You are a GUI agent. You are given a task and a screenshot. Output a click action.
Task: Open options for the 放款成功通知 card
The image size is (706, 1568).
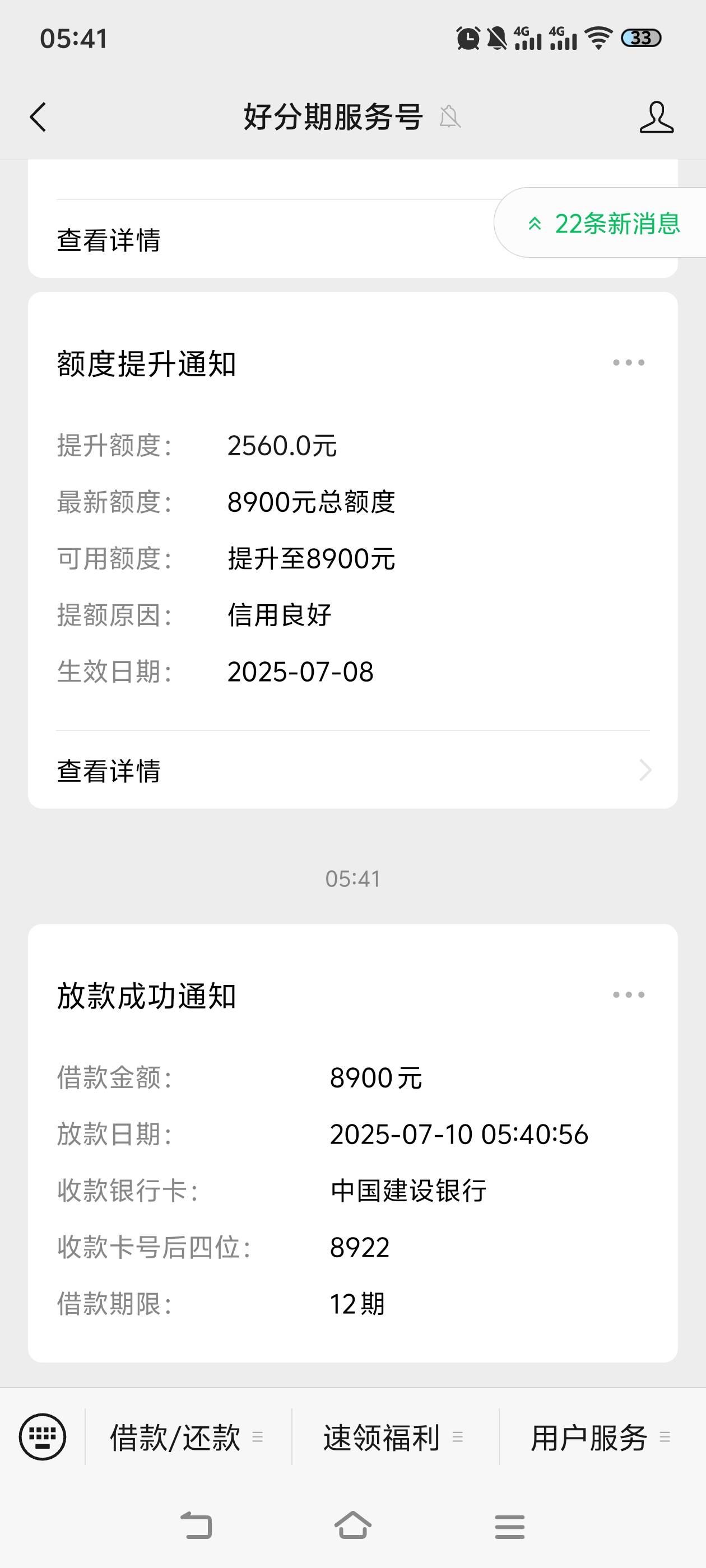pyautogui.click(x=628, y=995)
